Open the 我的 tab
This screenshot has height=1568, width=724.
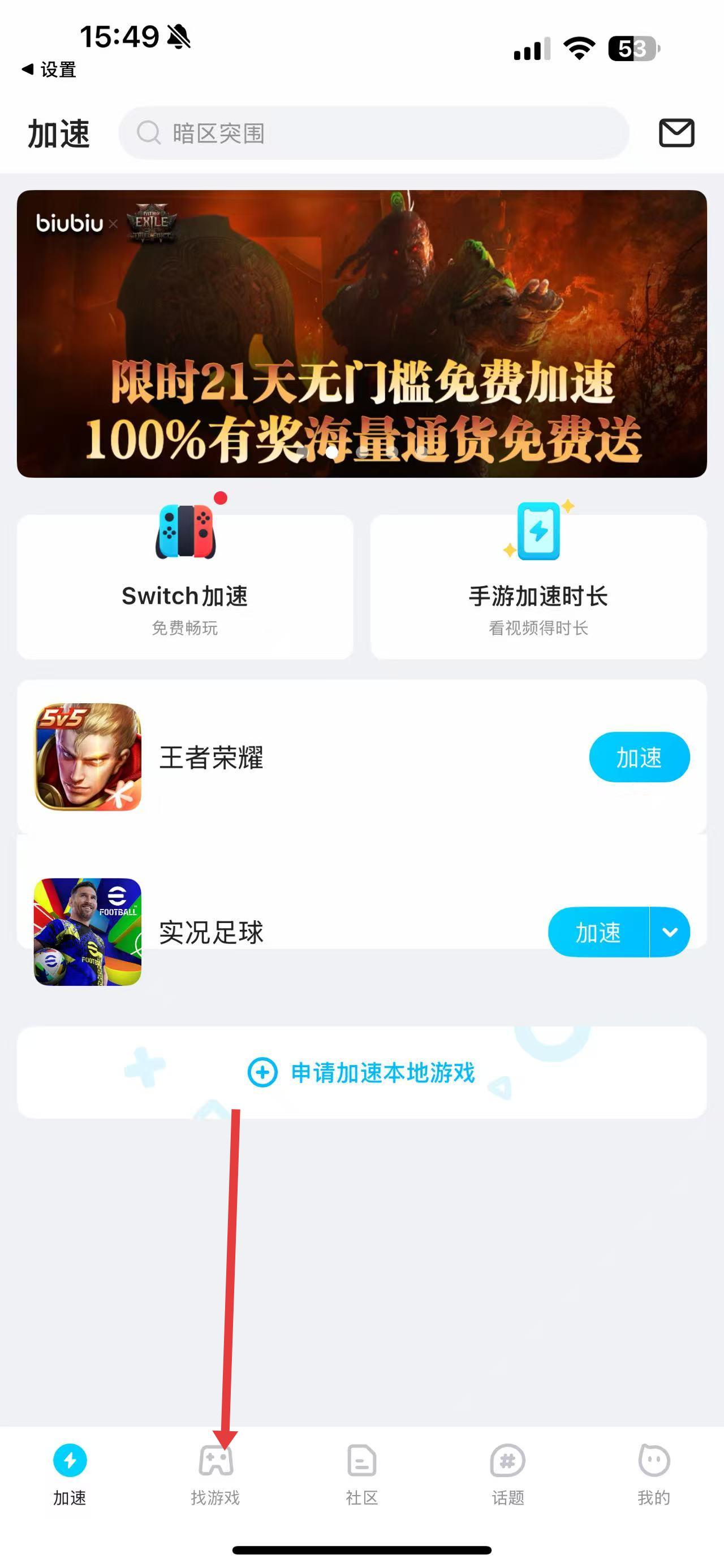tap(653, 1474)
